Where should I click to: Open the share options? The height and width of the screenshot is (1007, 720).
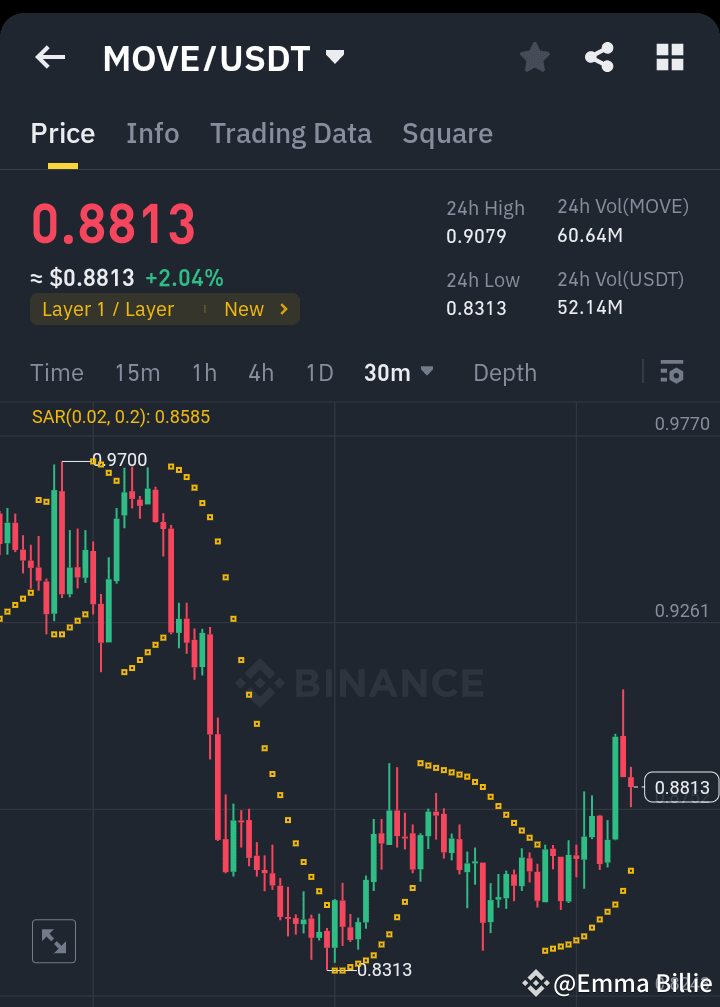point(599,57)
